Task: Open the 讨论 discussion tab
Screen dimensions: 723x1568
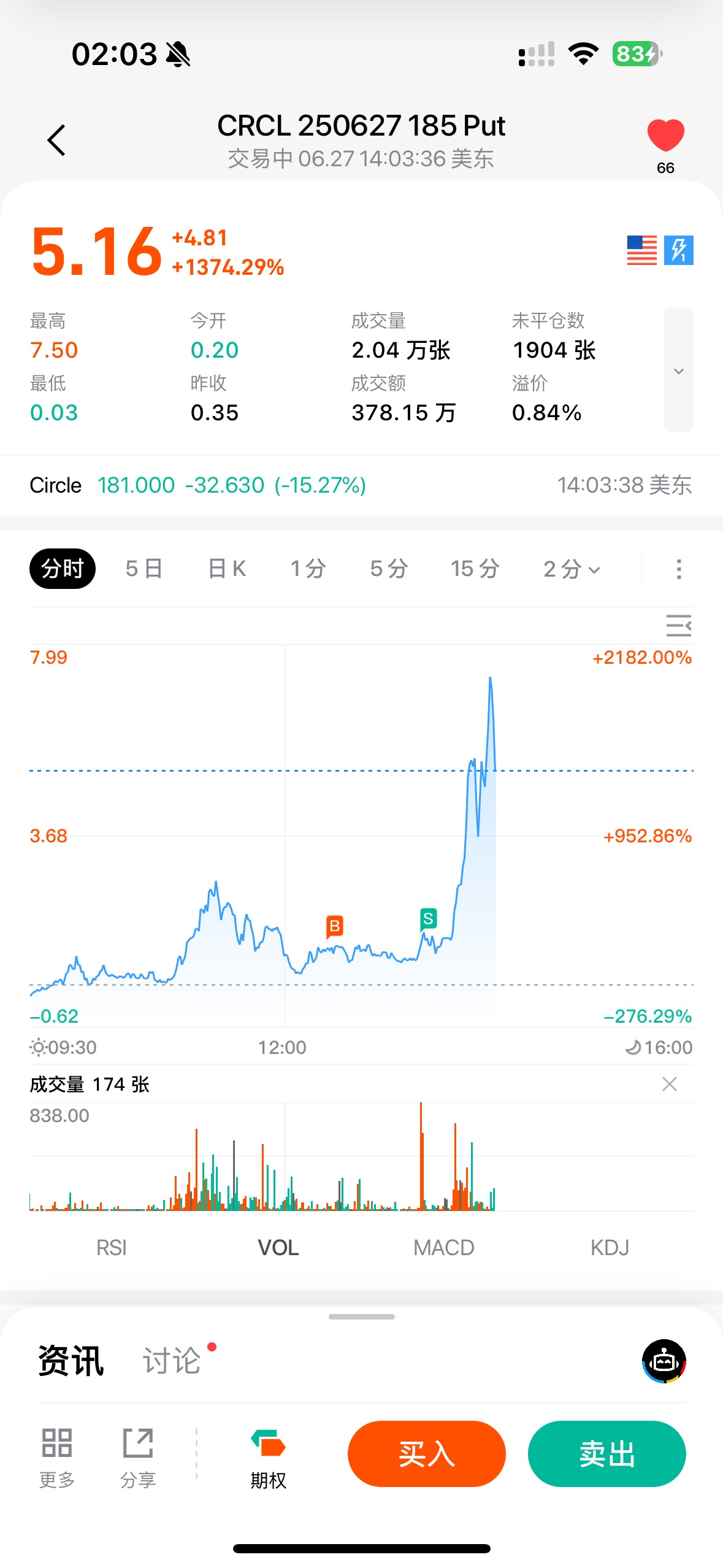Action: 172,1361
